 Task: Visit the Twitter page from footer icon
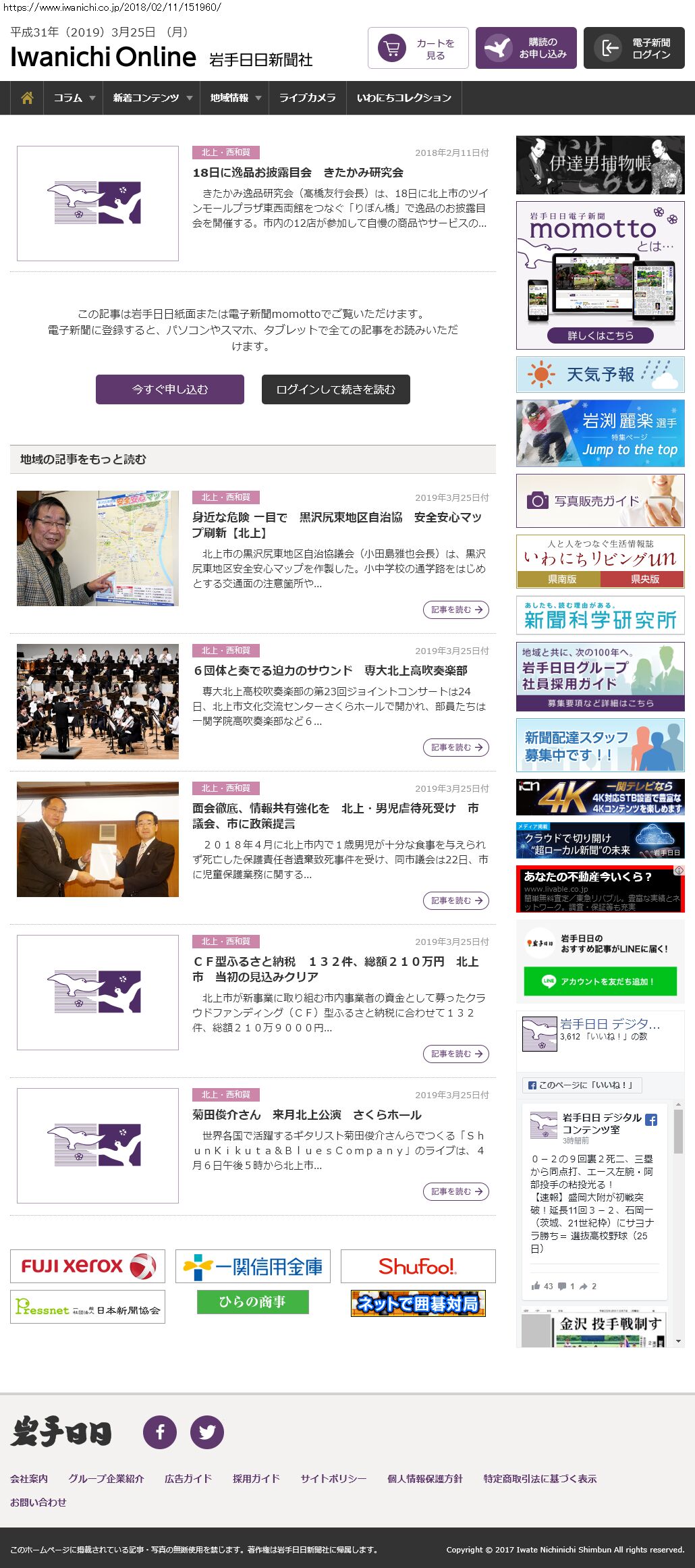[x=207, y=1432]
